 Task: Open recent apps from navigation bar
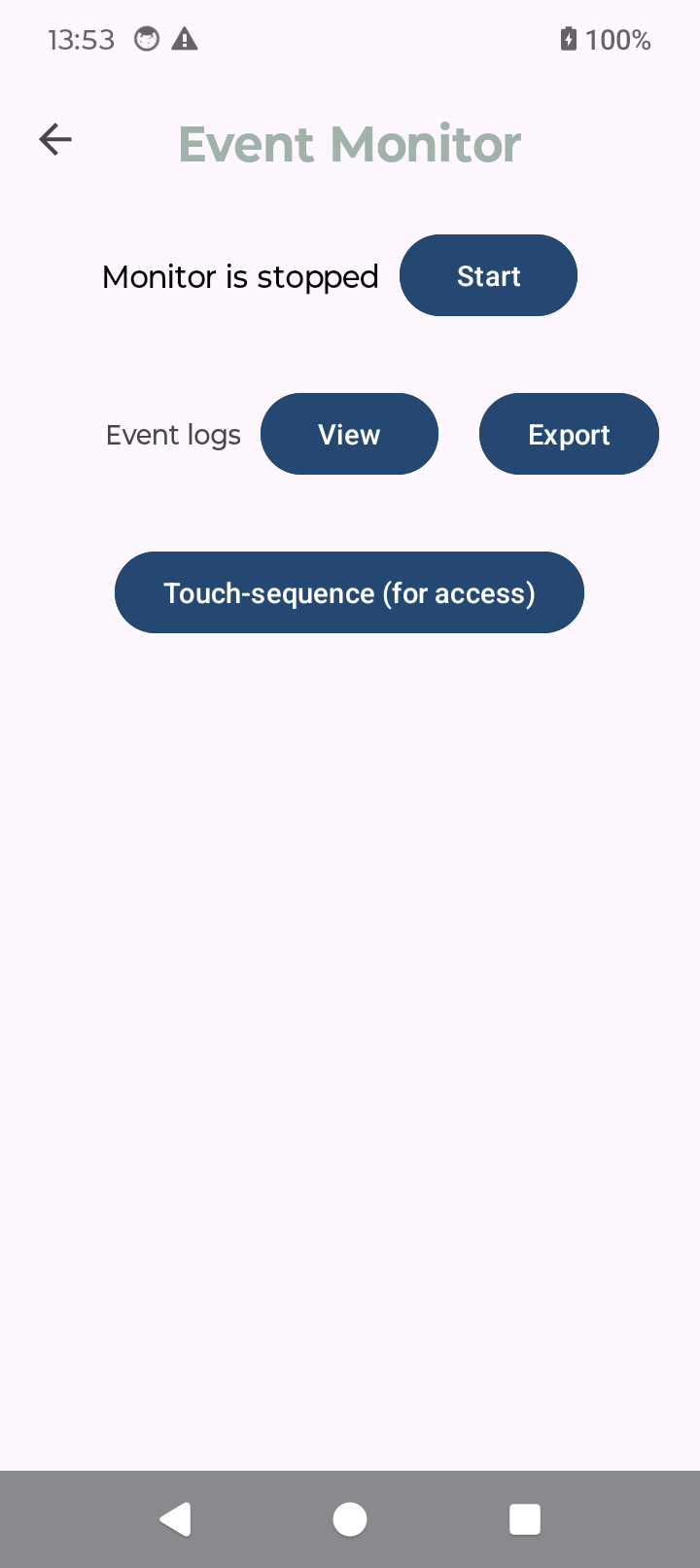[525, 1519]
